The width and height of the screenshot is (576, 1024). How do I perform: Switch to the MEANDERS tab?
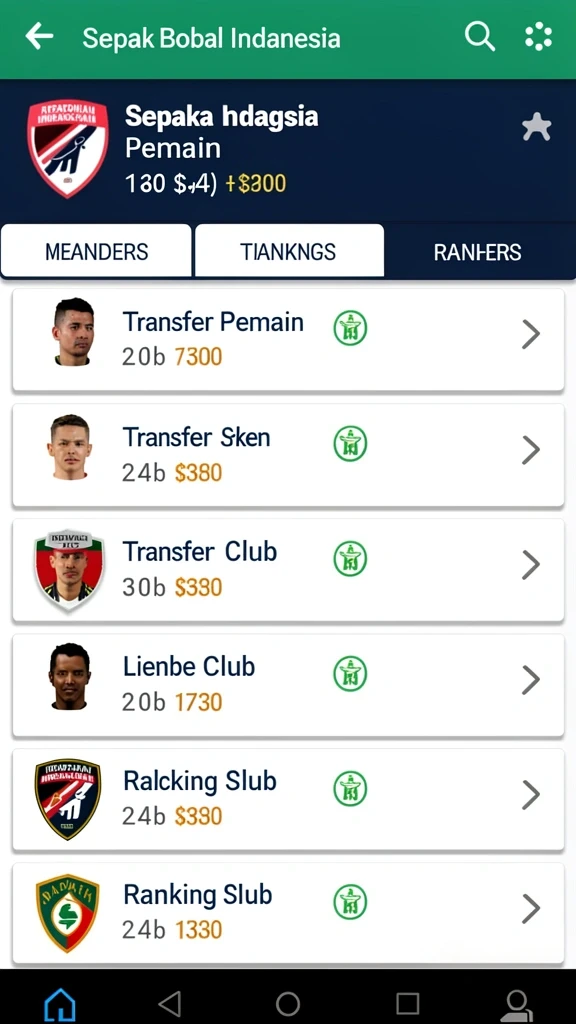click(97, 251)
